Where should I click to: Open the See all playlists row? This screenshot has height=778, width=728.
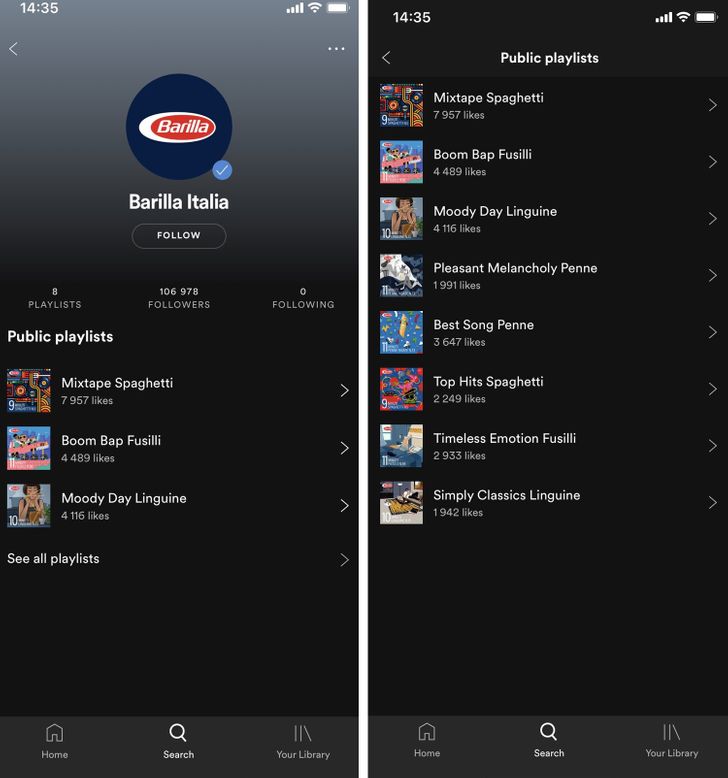178,559
